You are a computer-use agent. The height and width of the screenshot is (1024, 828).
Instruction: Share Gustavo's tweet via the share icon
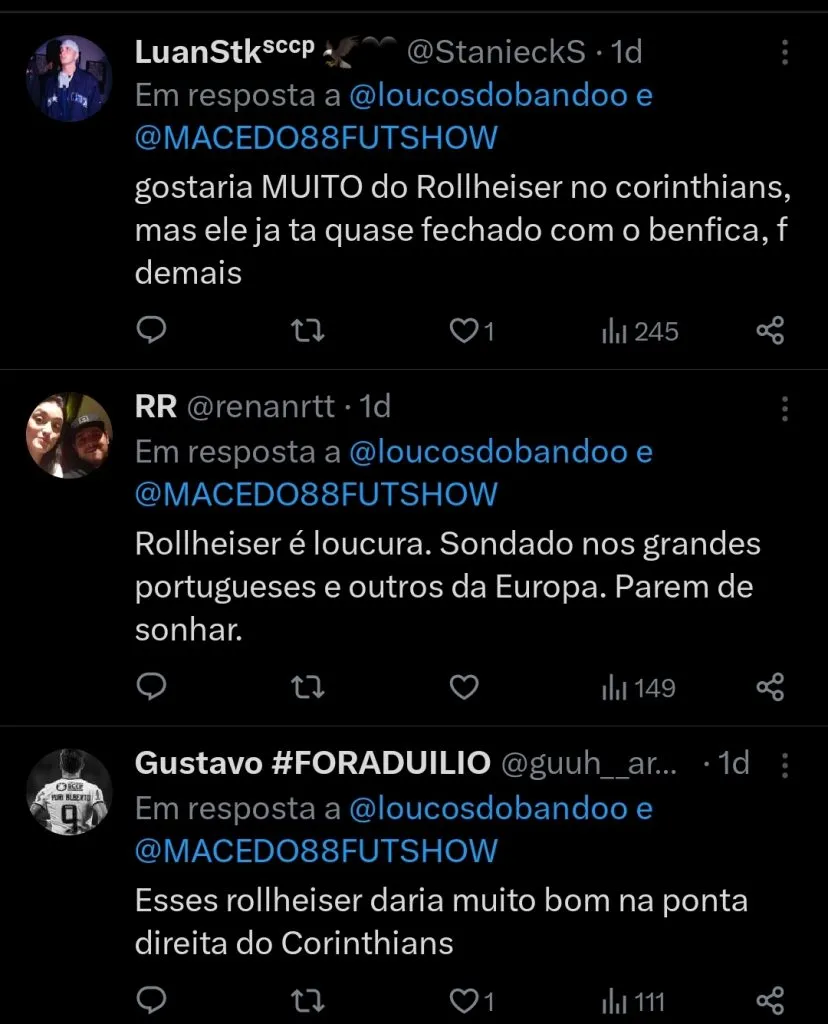pyautogui.click(x=770, y=998)
